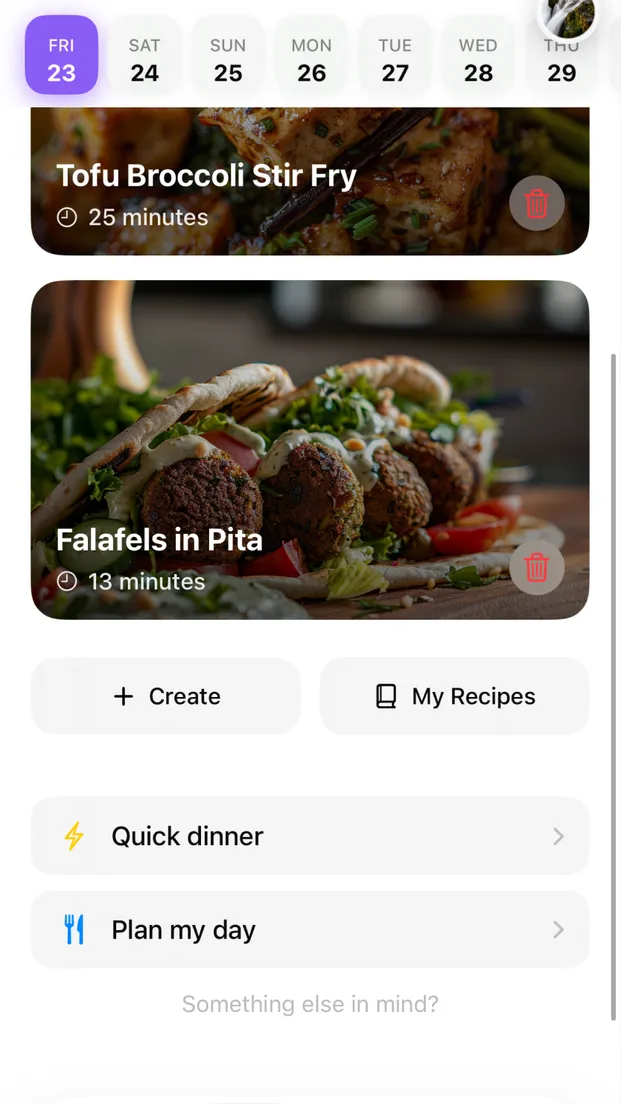This screenshot has height=1104, width=621.
Task: Switch to Tuesday 27
Action: [x=395, y=58]
